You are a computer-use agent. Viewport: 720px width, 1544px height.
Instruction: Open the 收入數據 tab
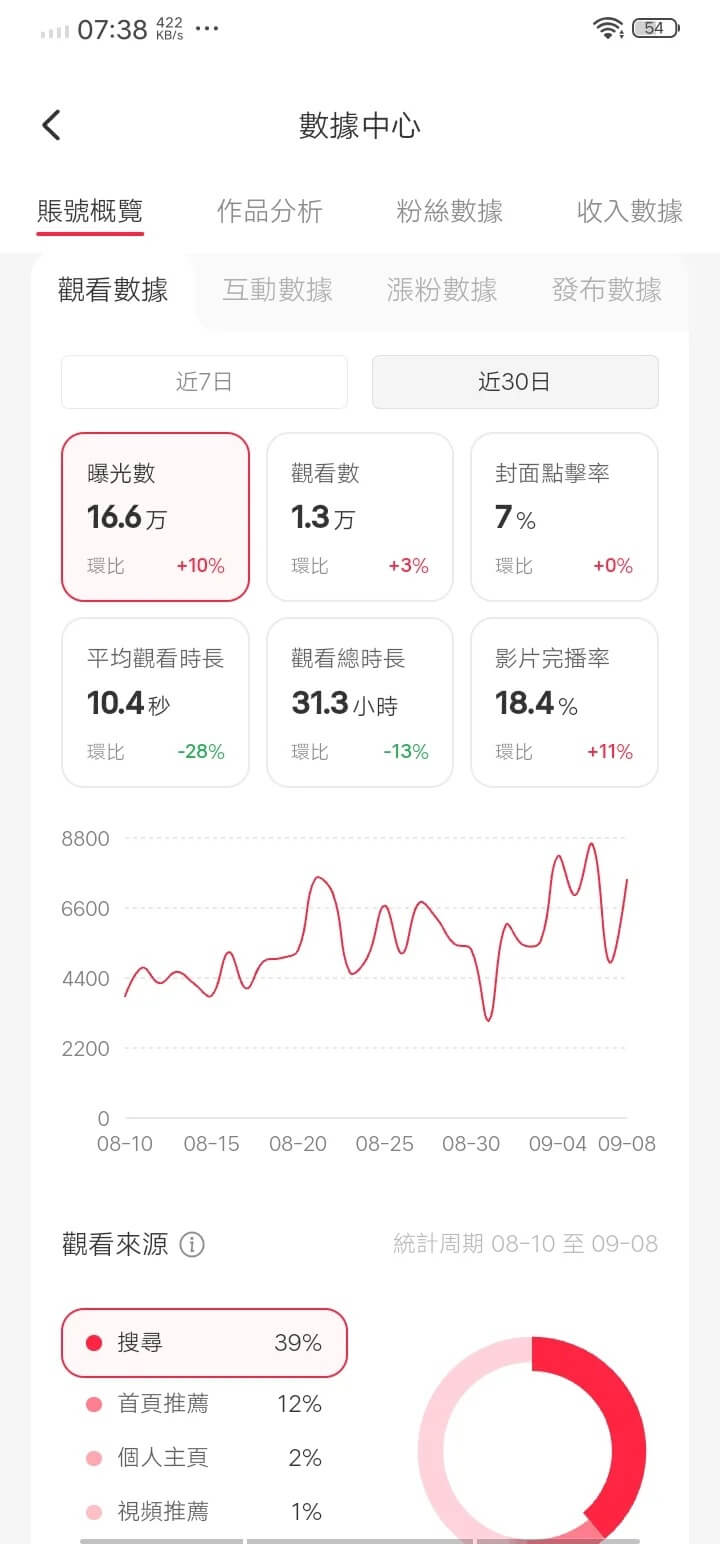pyautogui.click(x=629, y=211)
